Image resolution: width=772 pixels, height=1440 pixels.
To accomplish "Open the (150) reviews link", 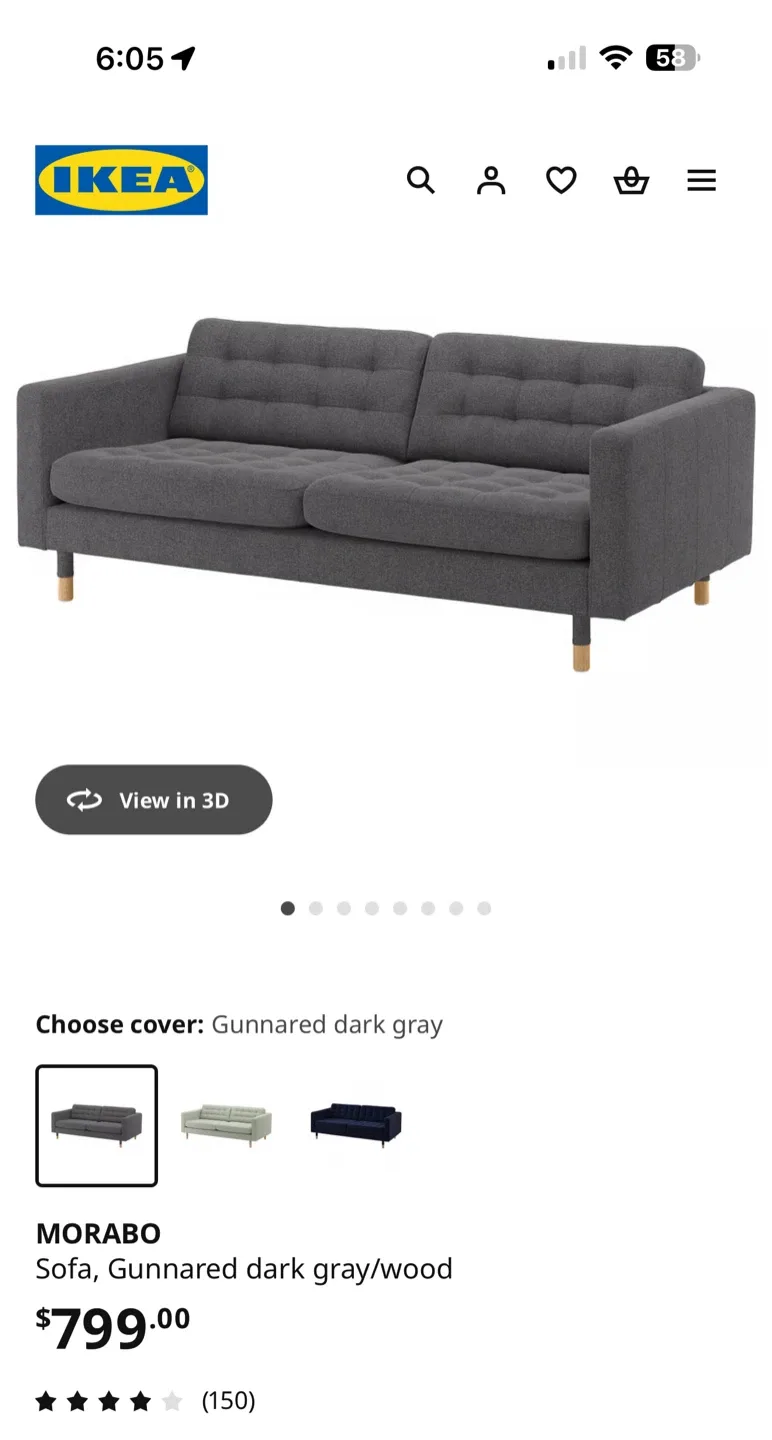I will pyautogui.click(x=229, y=1400).
